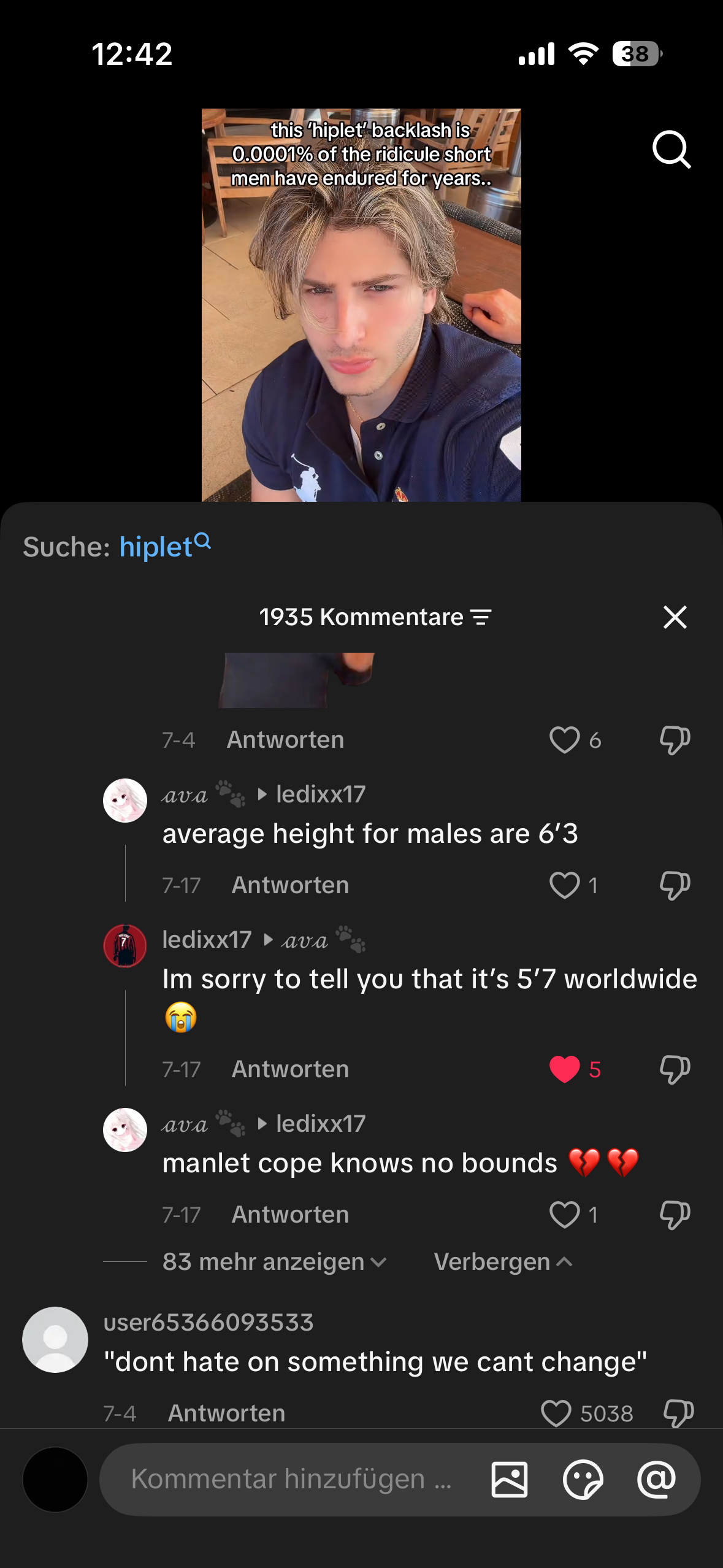Viewport: 723px width, 1568px height.
Task: Close the comments panel
Action: tap(675, 617)
